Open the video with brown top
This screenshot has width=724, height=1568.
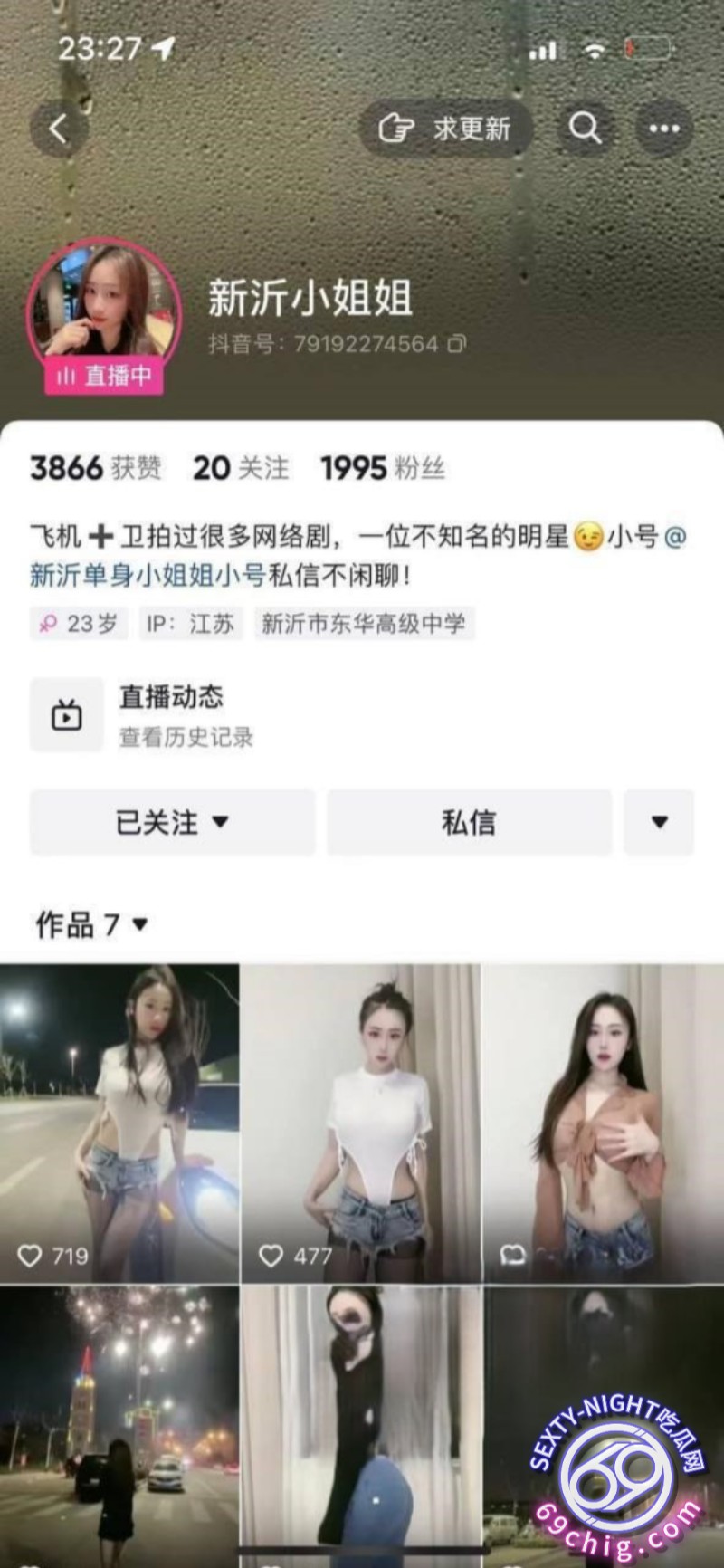pyautogui.click(x=603, y=1123)
